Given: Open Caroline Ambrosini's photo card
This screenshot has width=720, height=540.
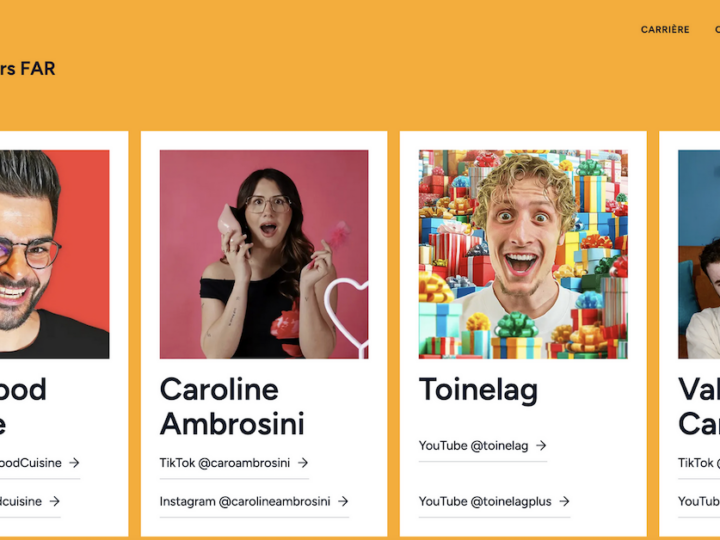Looking at the screenshot, I should [264, 254].
